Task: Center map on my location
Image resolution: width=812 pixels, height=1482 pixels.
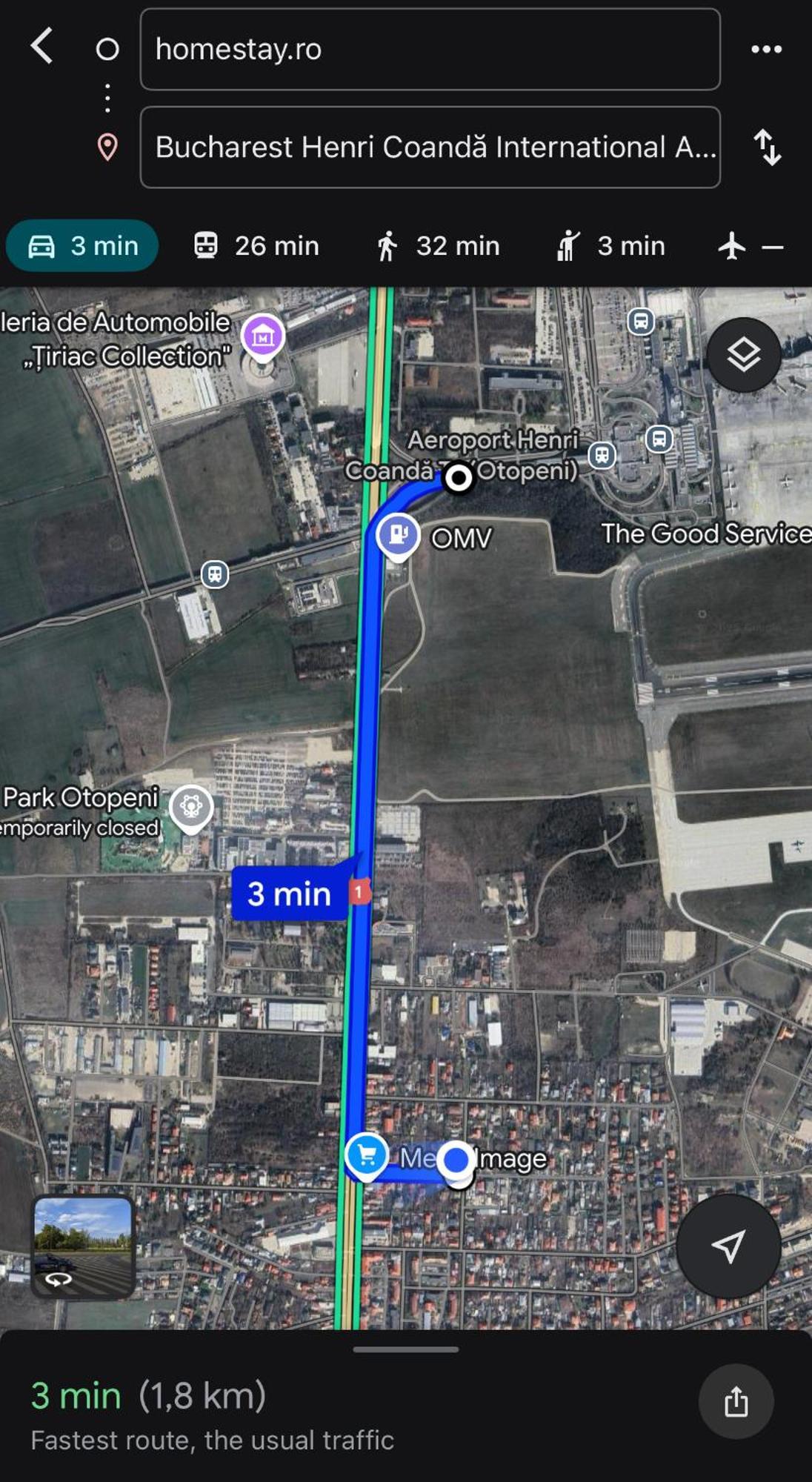Action: coord(728,1246)
